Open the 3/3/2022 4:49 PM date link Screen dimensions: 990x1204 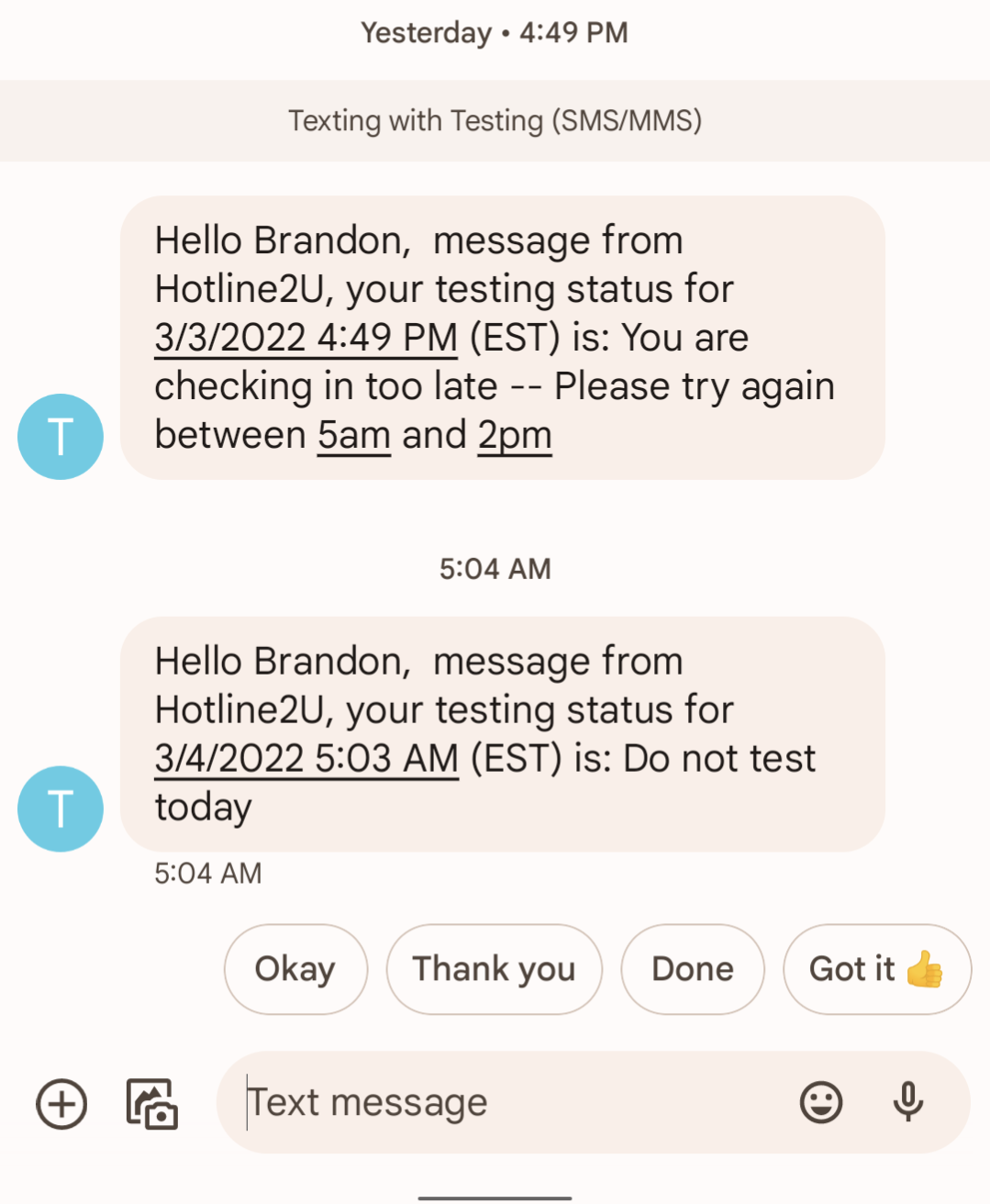[306, 336]
